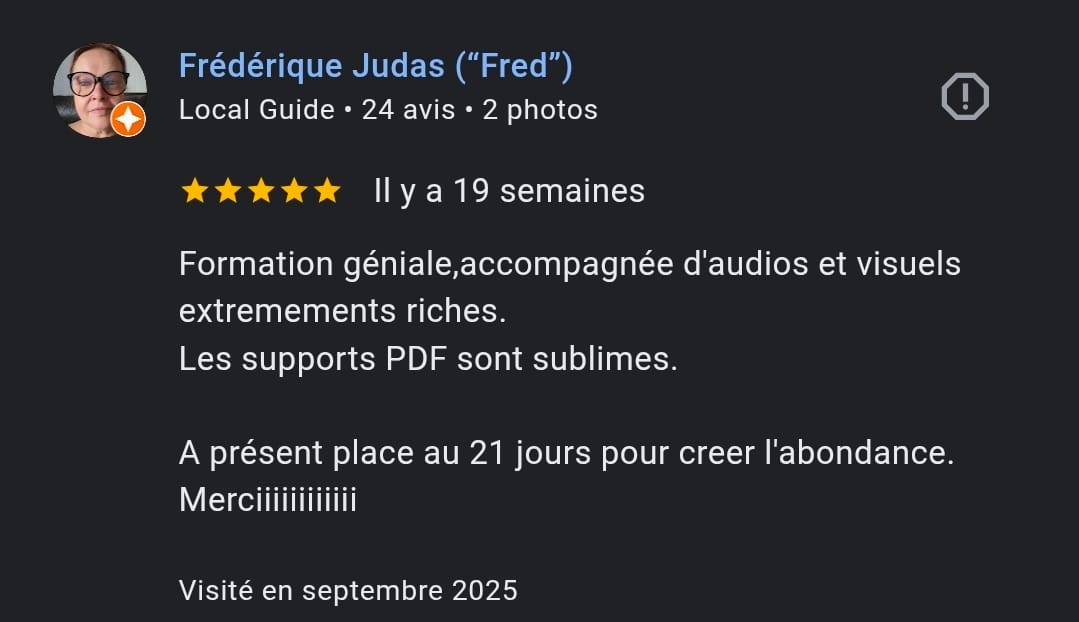Report this review with the flag icon
1079x622 pixels.
[x=965, y=97]
